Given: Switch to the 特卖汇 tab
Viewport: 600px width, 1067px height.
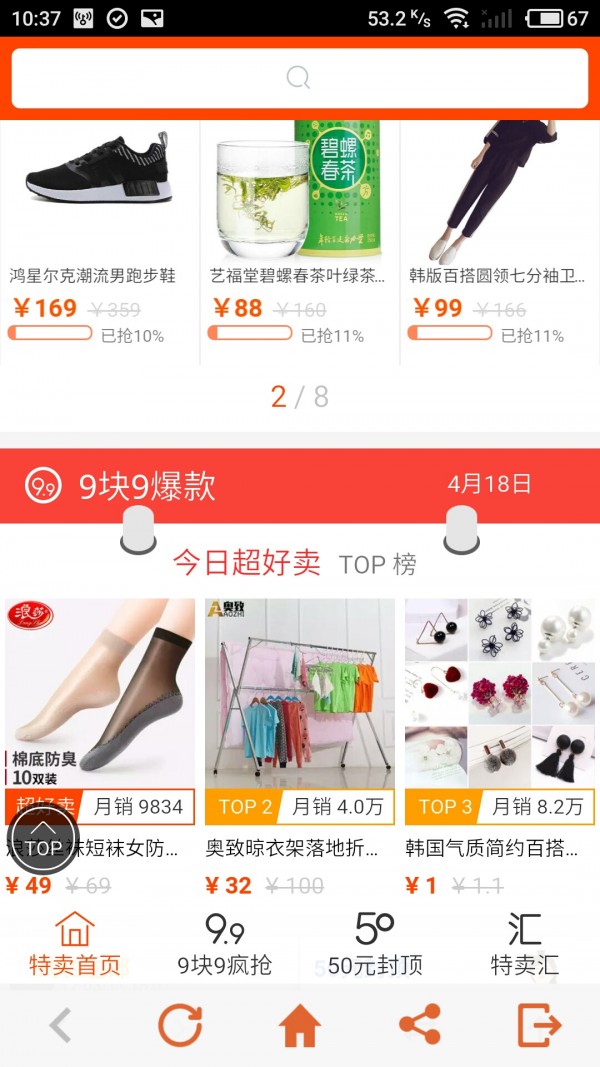Looking at the screenshot, I should (524, 945).
